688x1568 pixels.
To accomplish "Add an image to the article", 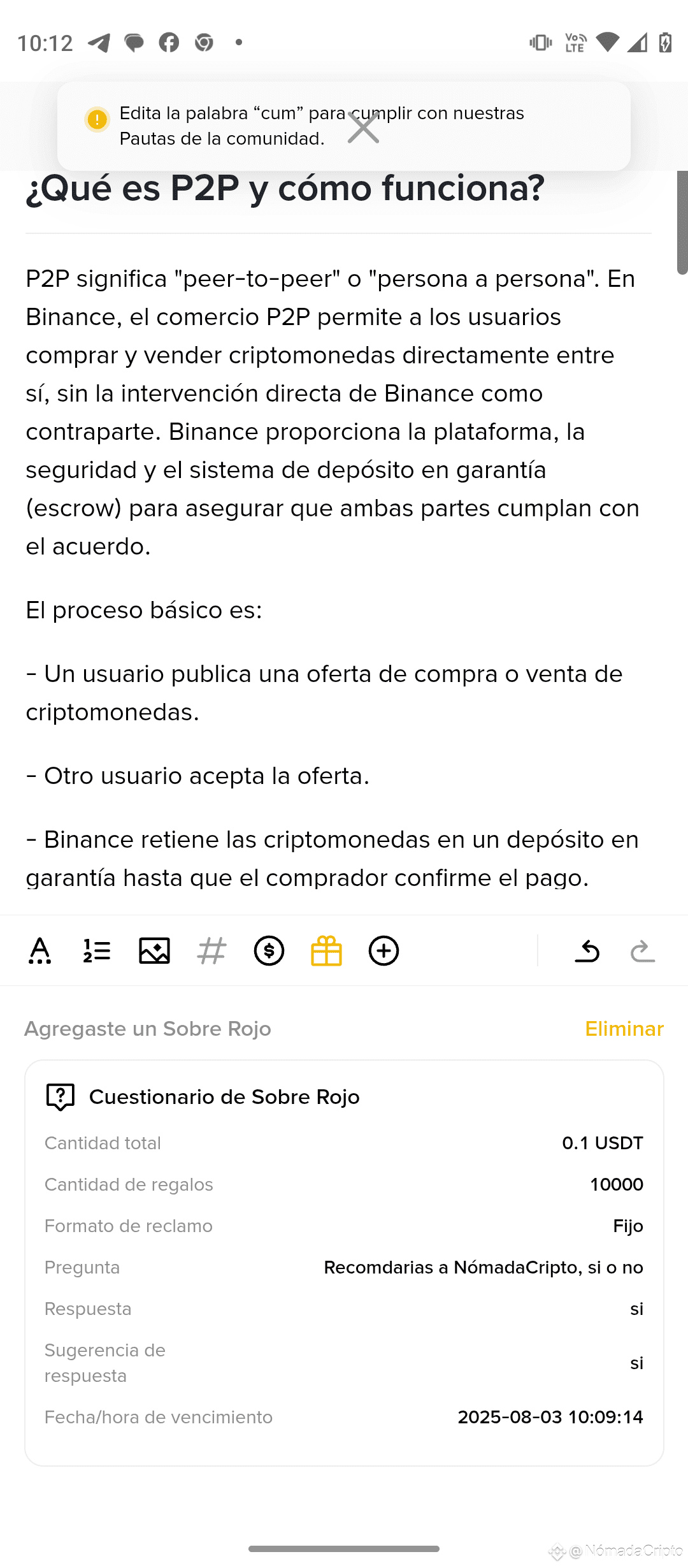I will [x=154, y=951].
